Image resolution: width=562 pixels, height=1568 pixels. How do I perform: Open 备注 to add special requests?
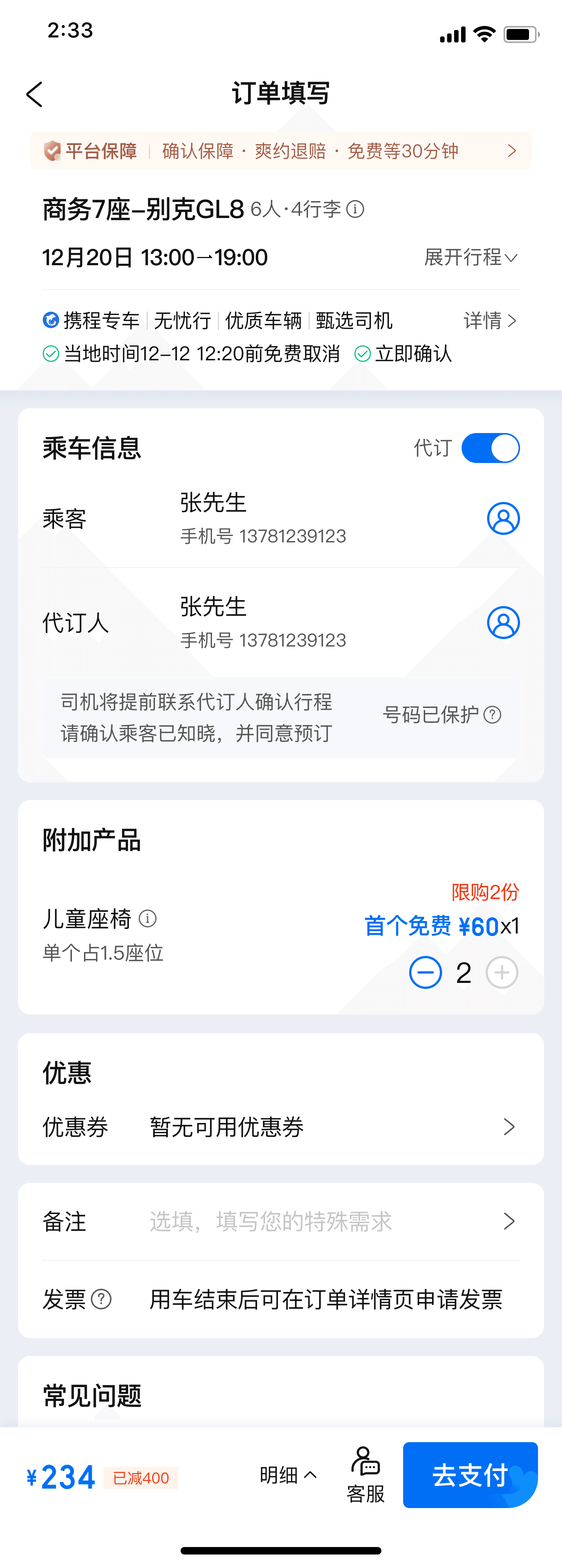tap(281, 1221)
